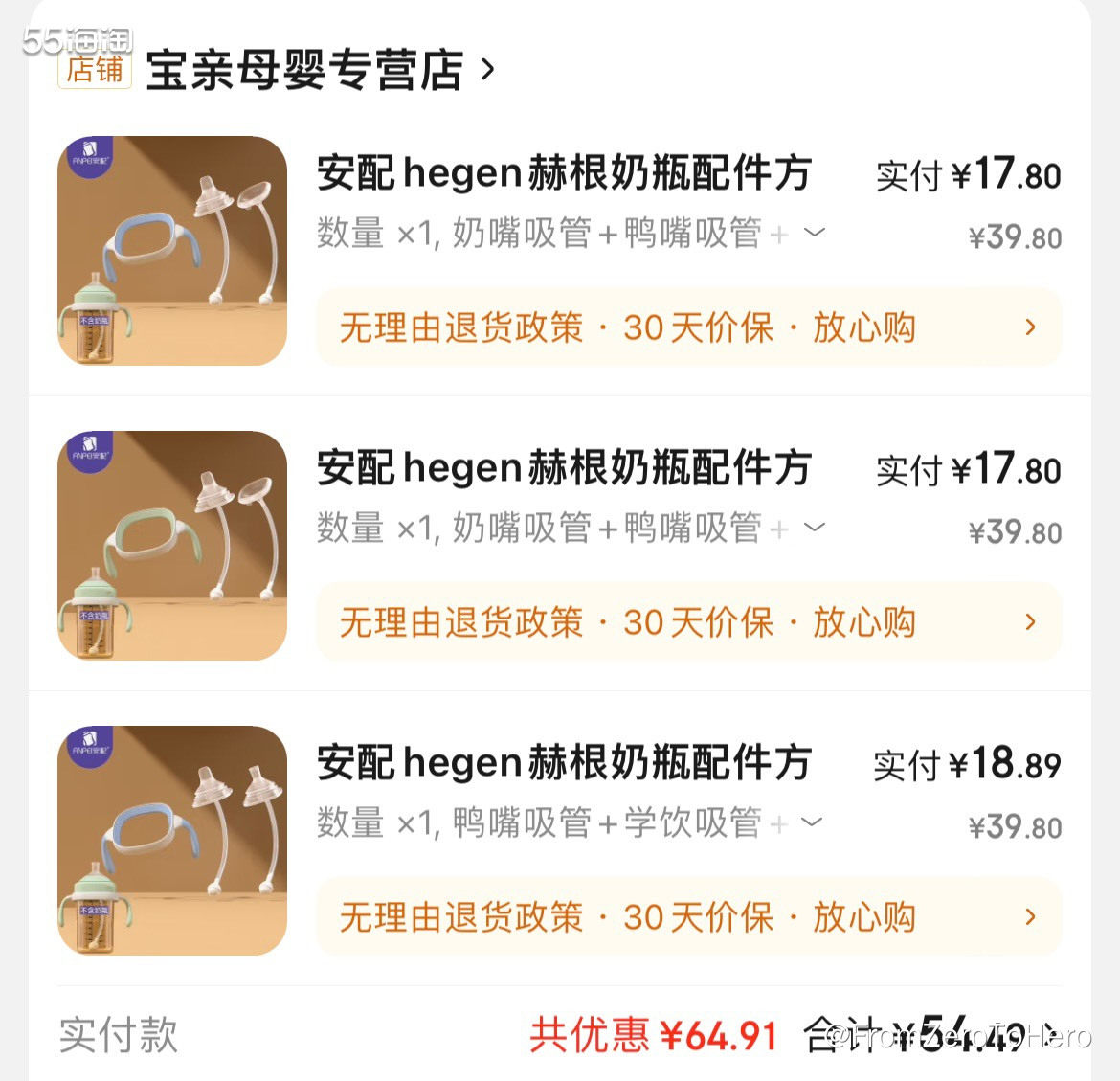Expand specs of the green-handle 奶嘴吸管+鸭嘴吸管 item

pyautogui.click(x=813, y=527)
